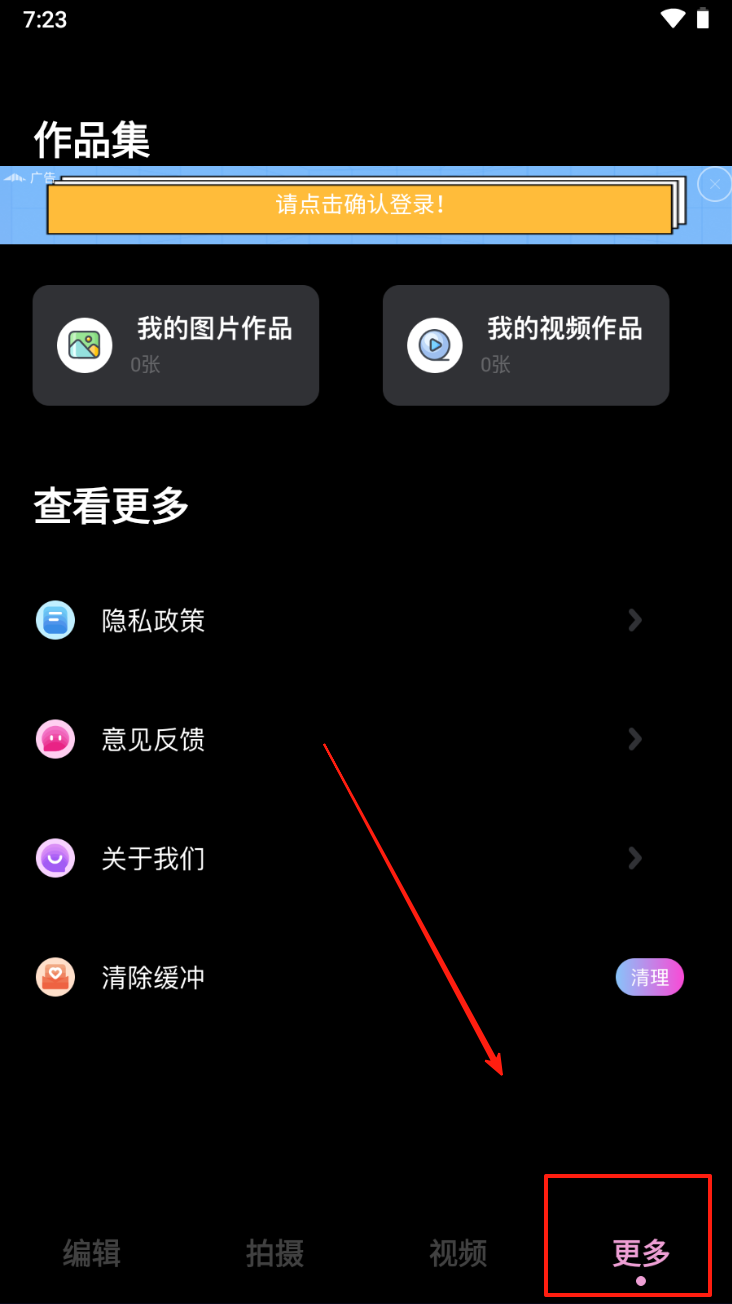Screen dimensions: 732x1304
Task: Open 意见反馈 row
Action: click(x=340, y=739)
